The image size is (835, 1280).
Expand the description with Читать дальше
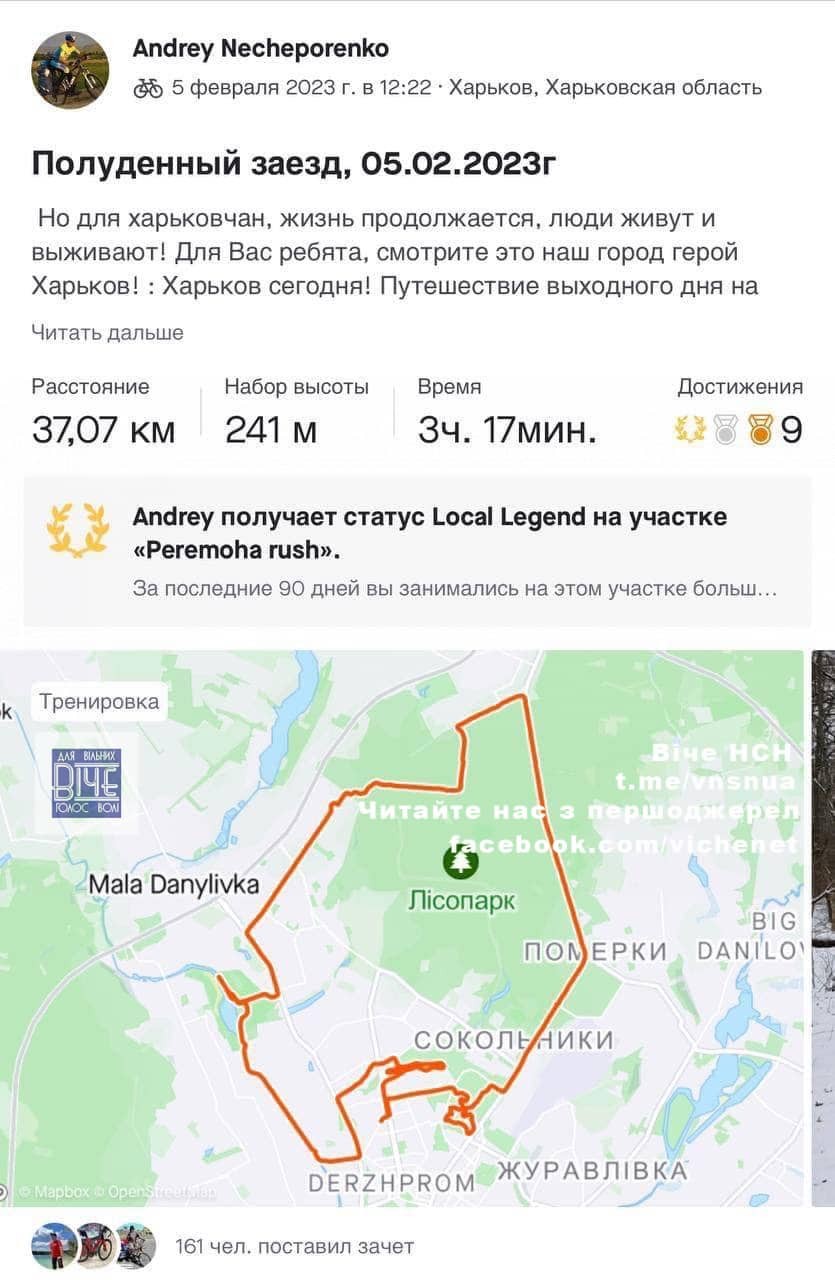point(107,333)
